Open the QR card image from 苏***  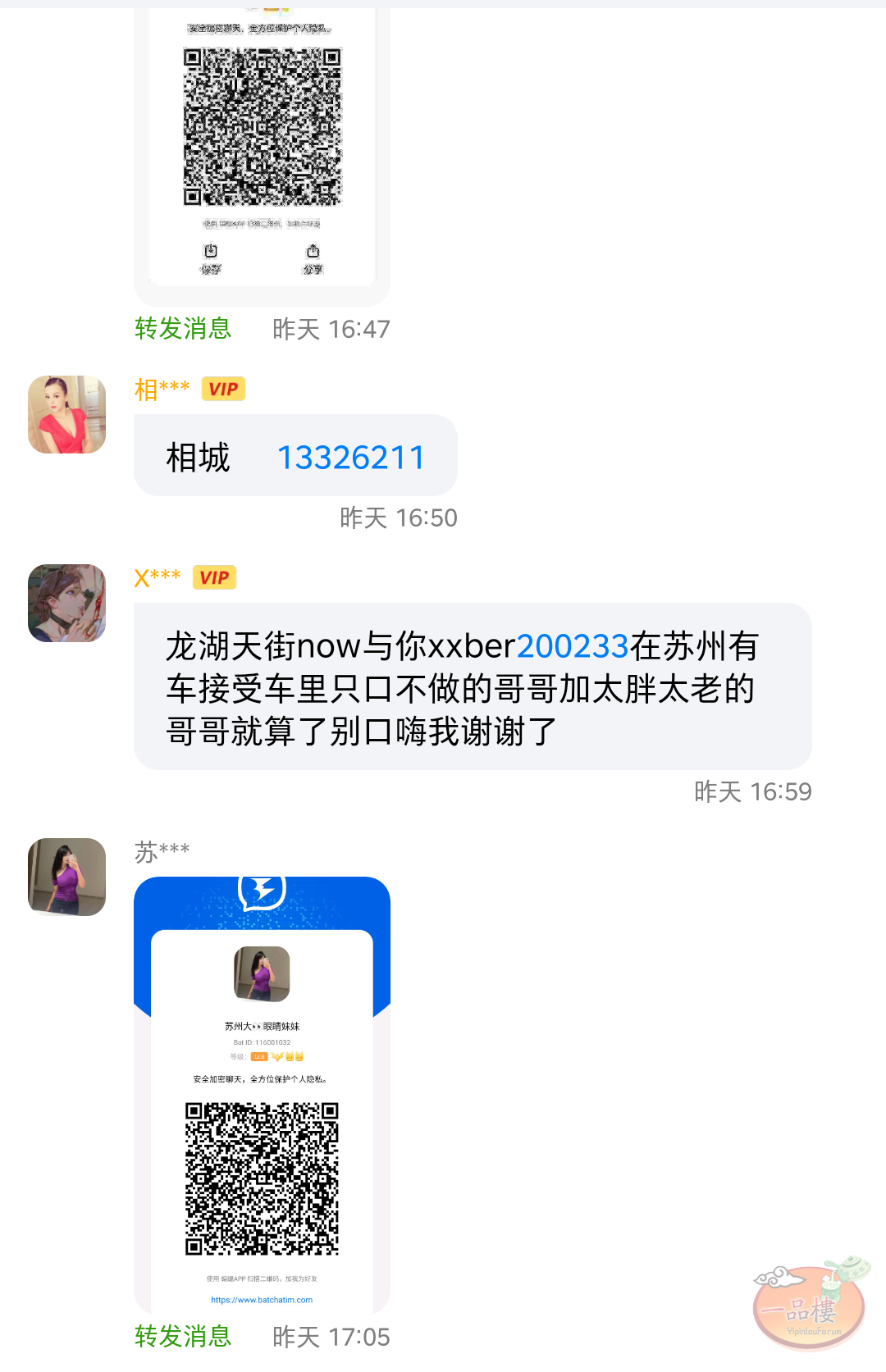pyautogui.click(x=262, y=1095)
